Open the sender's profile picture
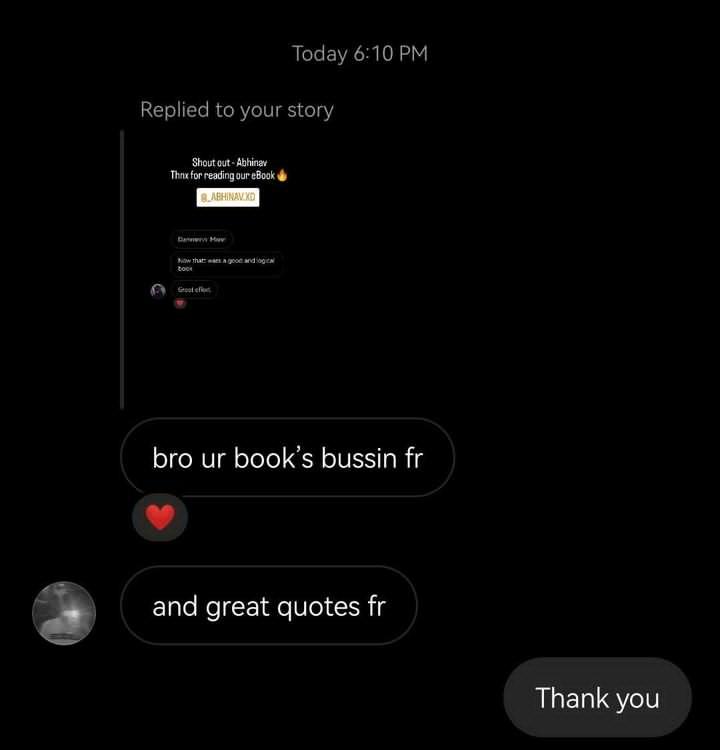 (x=64, y=613)
